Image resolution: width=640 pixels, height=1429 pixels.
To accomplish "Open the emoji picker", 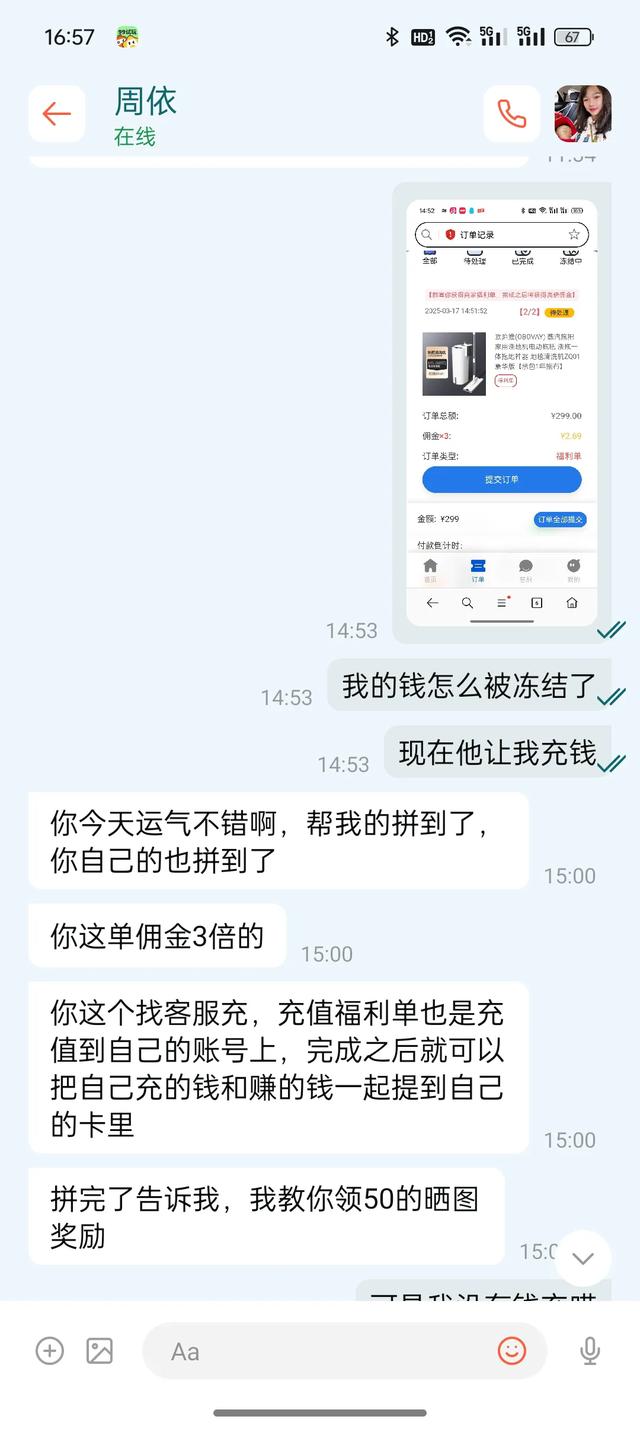I will pos(512,1351).
